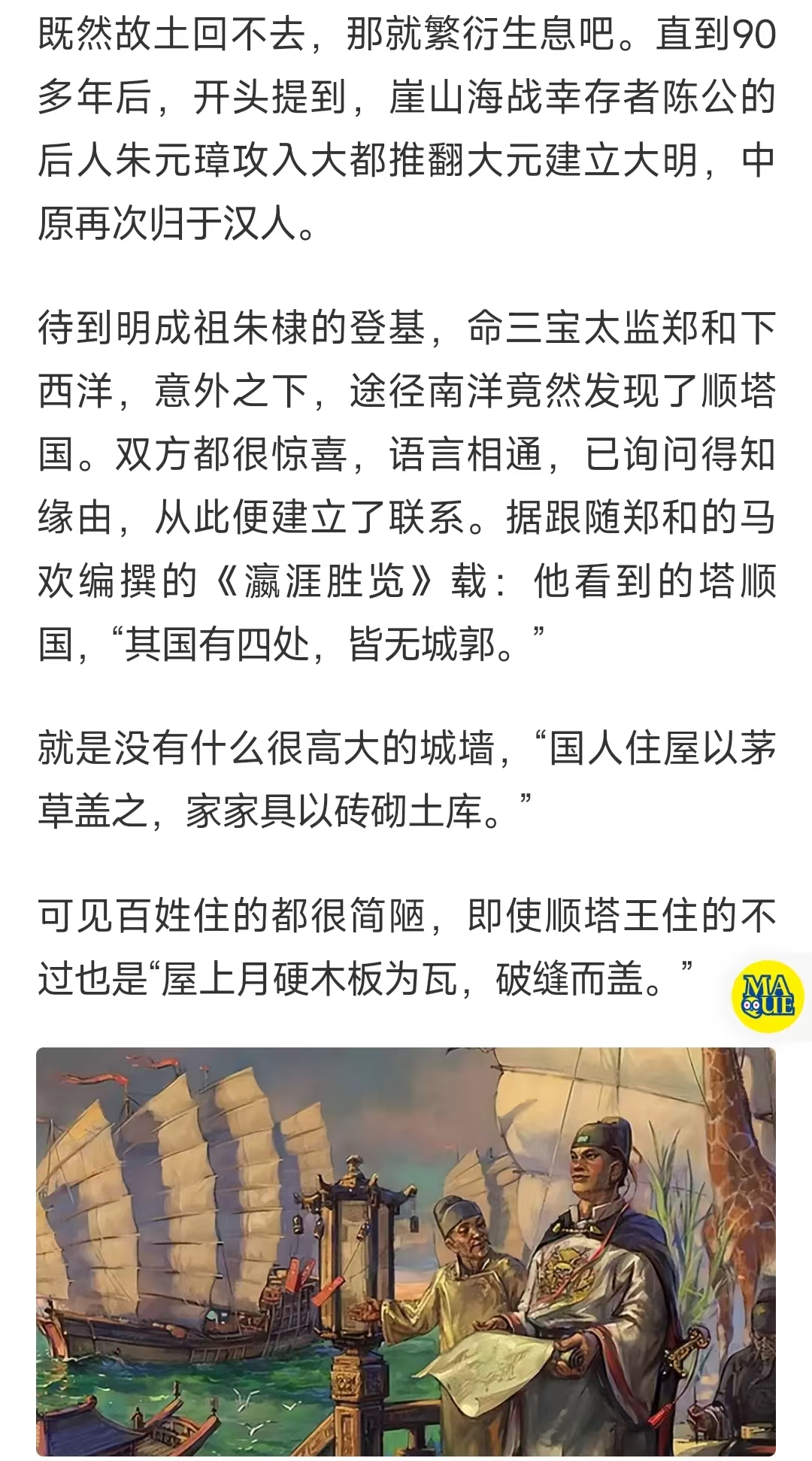The height and width of the screenshot is (1461, 812).
Task: Open the Zheng He ship illustration
Action: pyautogui.click(x=406, y=1250)
